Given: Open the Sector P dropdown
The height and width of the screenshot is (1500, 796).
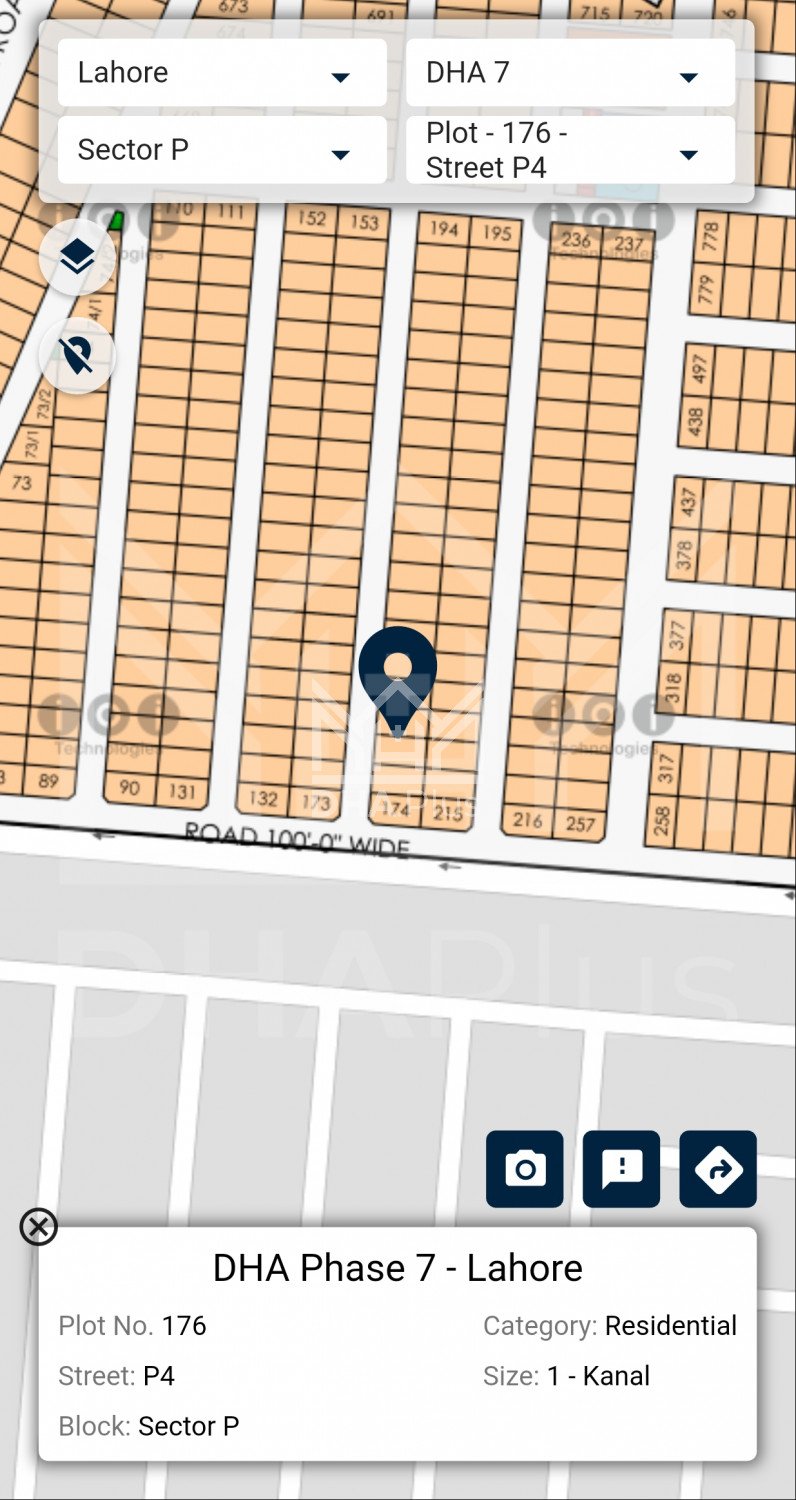Looking at the screenshot, I should (221, 150).
